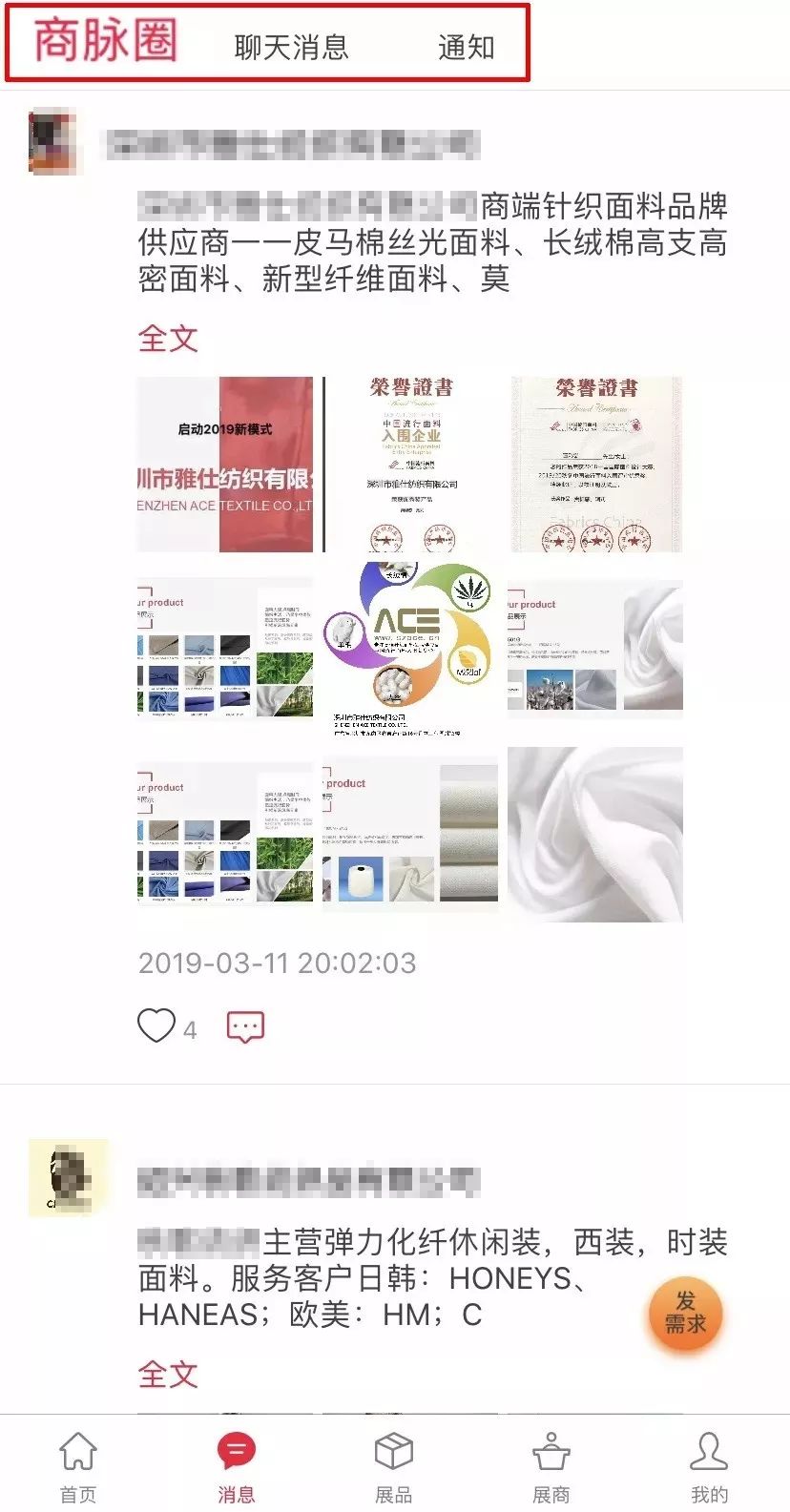Go to the 首页 tab

tap(78, 1466)
